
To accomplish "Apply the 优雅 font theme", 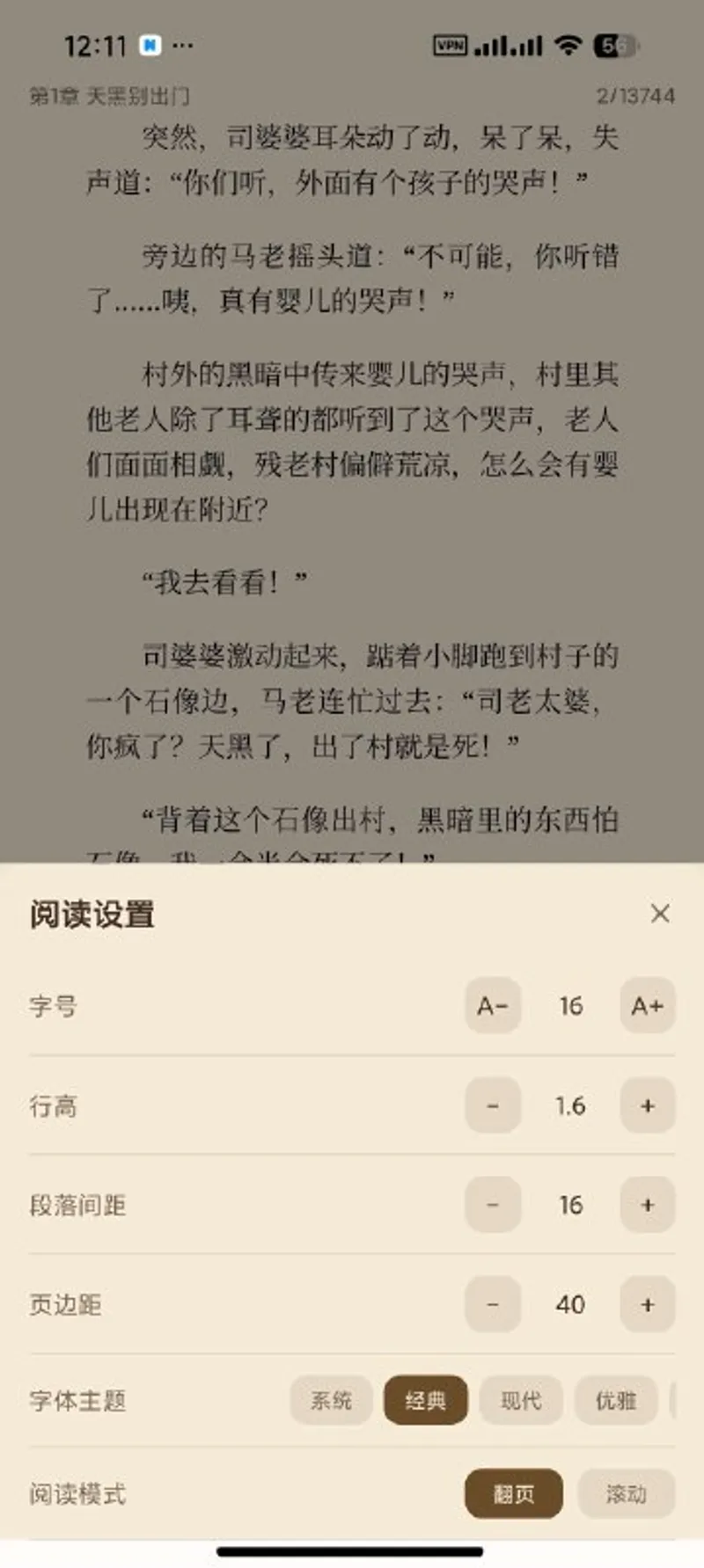I will click(616, 1400).
